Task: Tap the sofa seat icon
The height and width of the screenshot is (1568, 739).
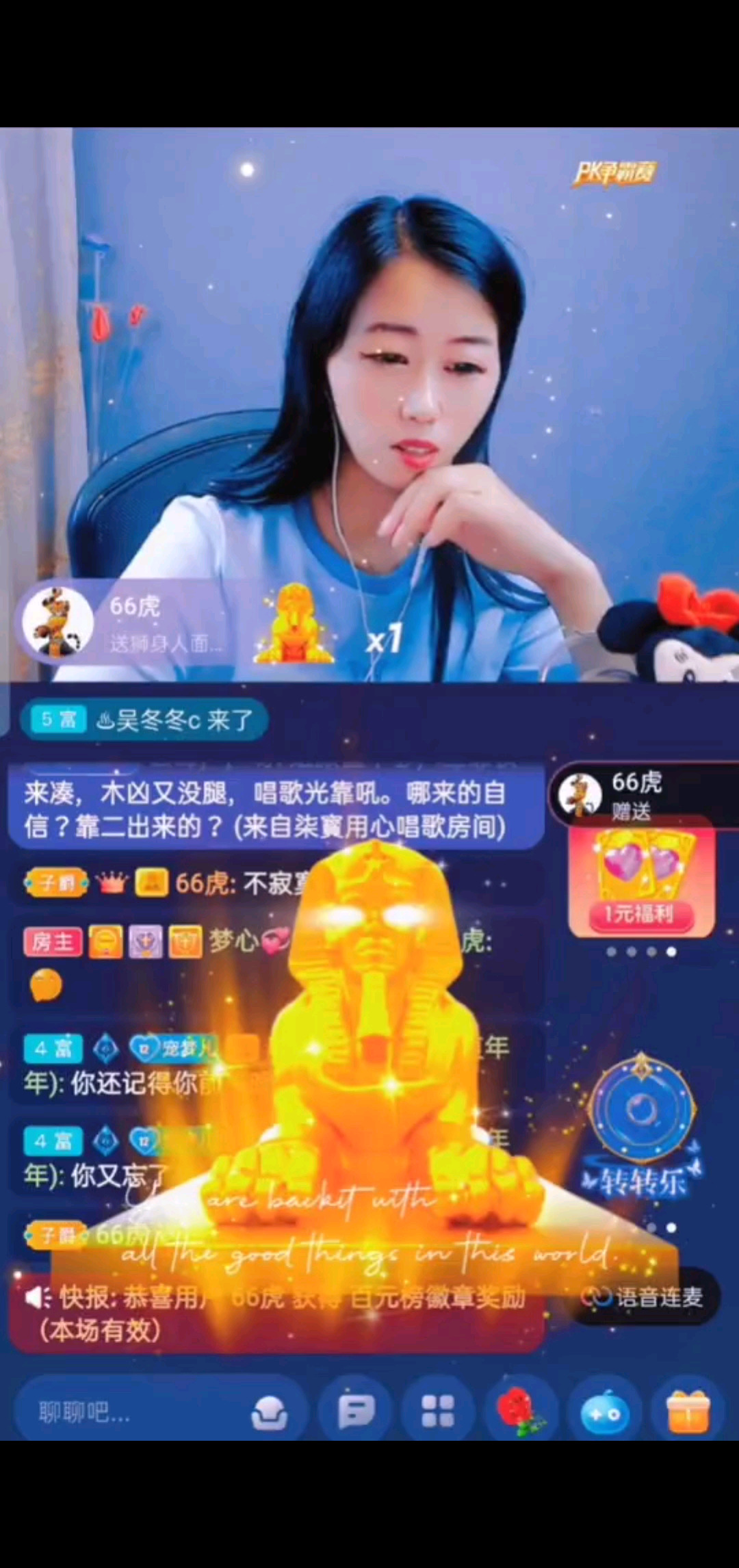Action: [x=270, y=1412]
